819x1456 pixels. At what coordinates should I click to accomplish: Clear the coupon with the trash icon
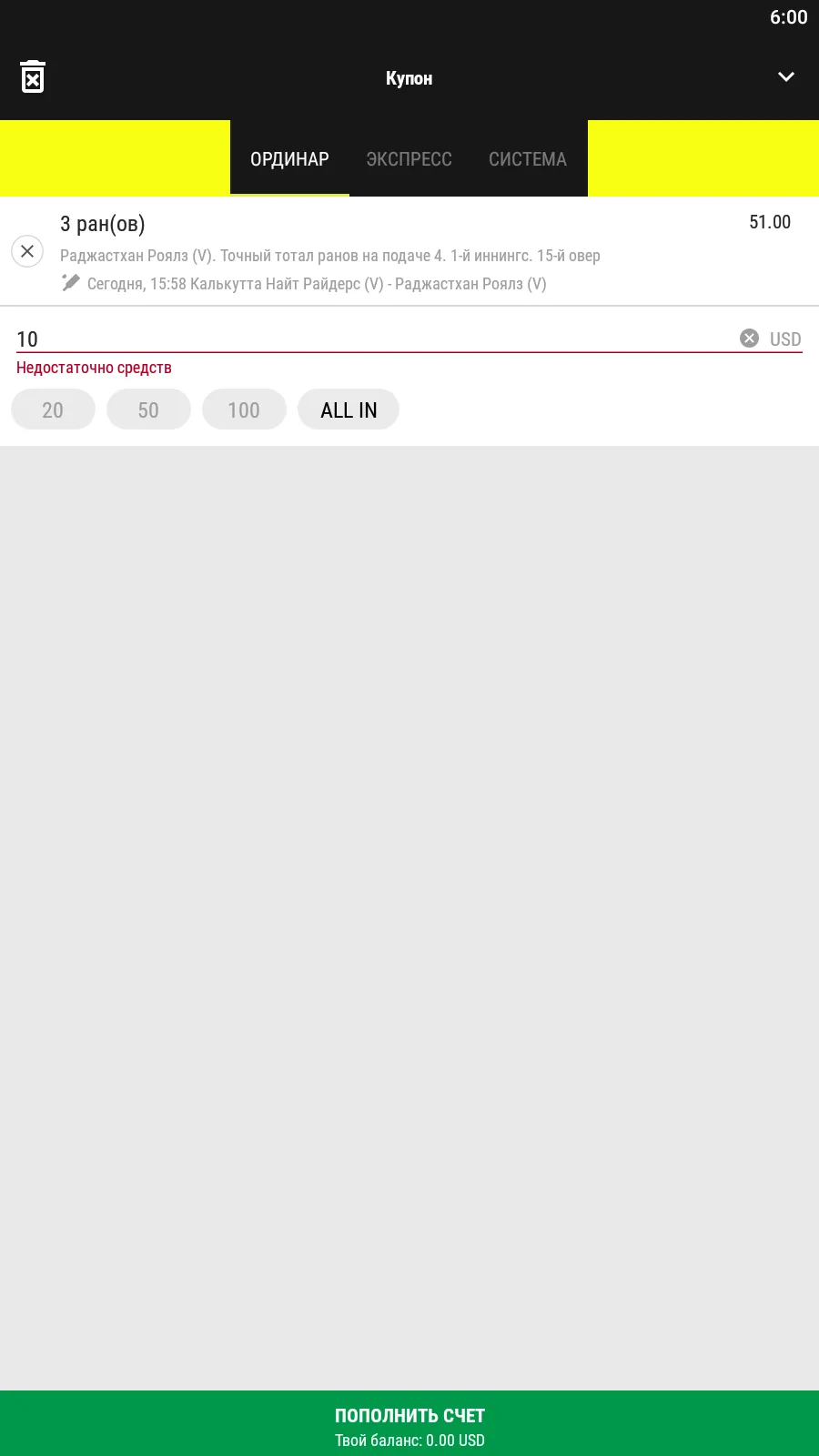tap(33, 77)
